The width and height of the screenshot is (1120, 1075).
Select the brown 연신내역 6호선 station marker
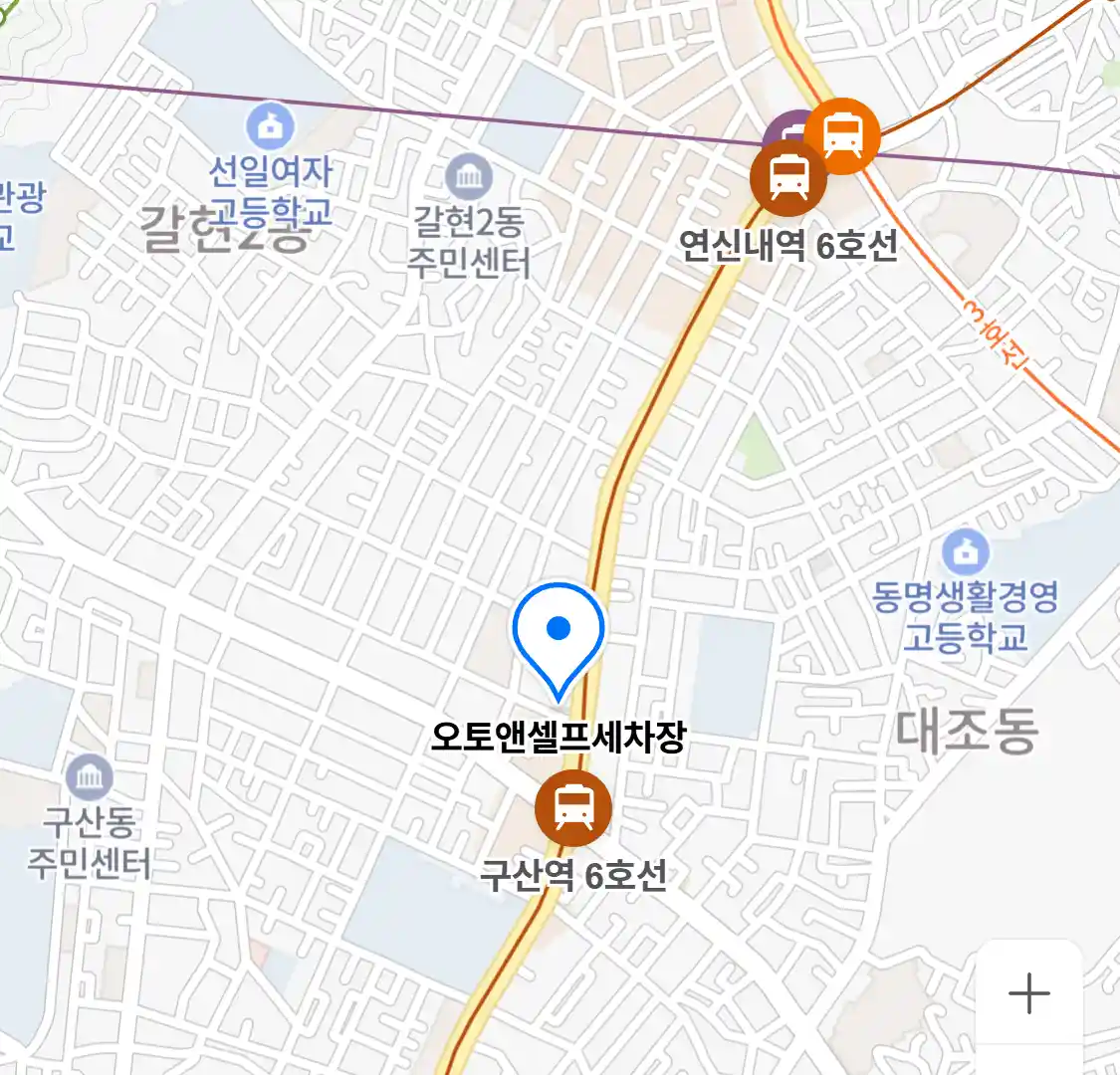[x=787, y=179]
